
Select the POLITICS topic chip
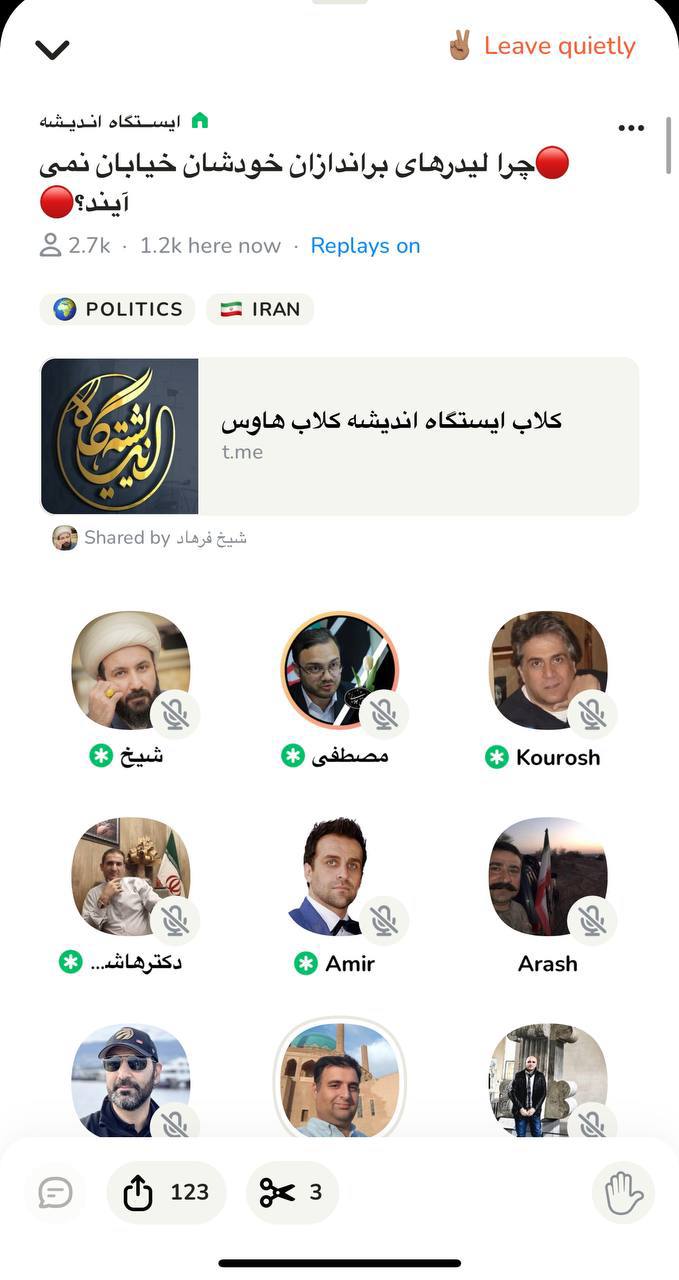(118, 309)
